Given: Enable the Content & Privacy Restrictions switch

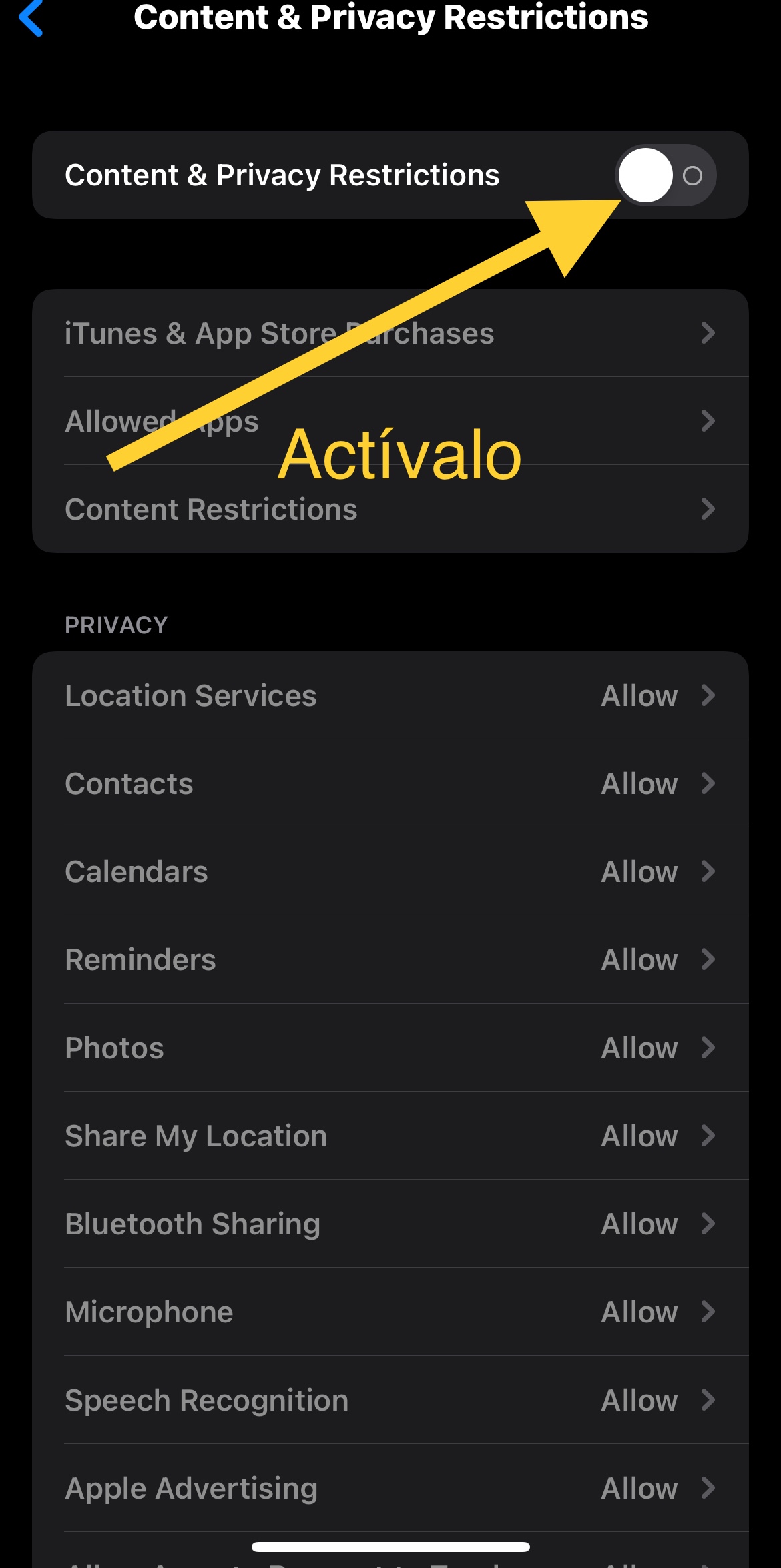Looking at the screenshot, I should 665,175.
